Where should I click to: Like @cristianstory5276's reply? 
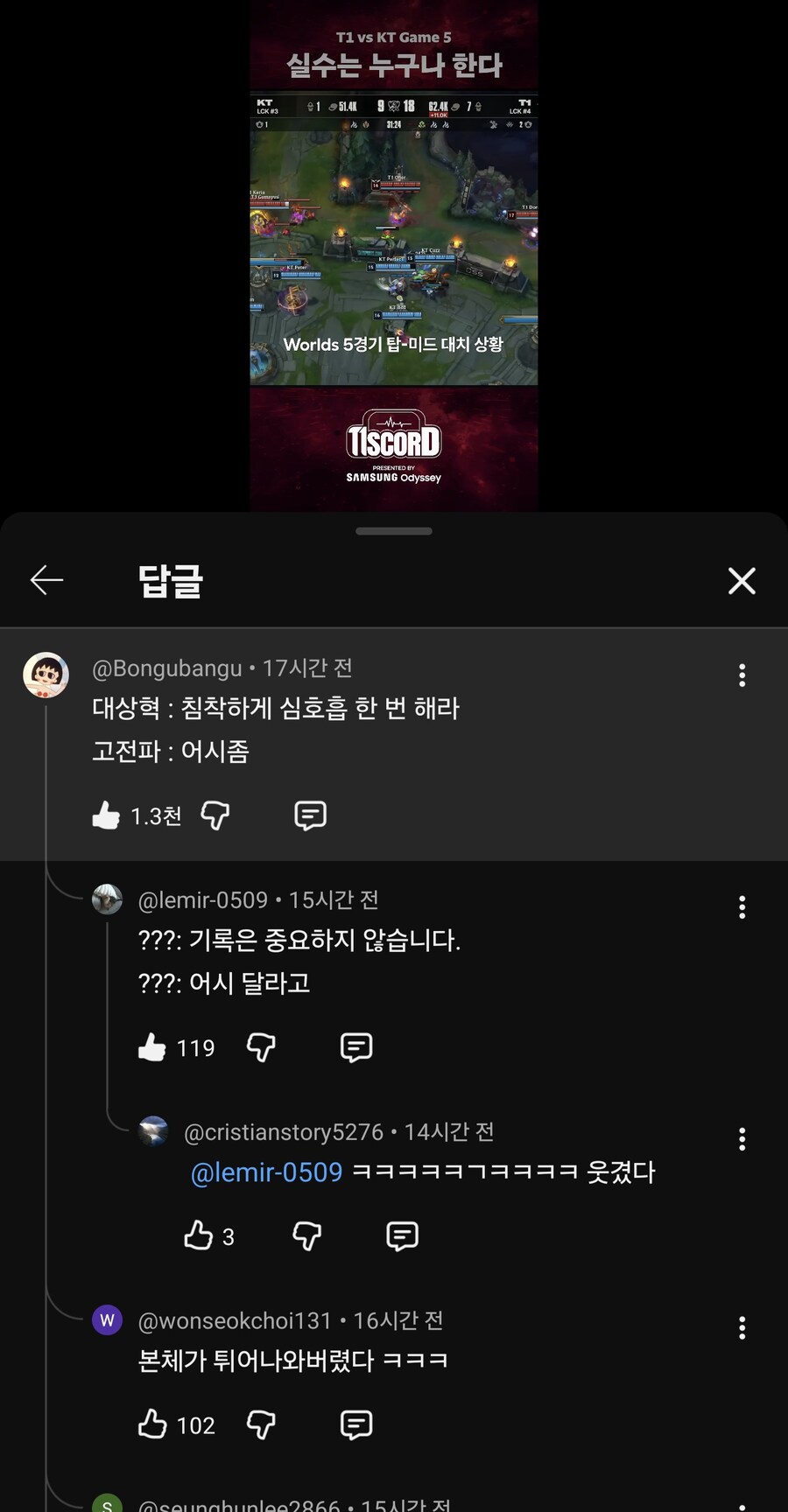click(199, 1235)
